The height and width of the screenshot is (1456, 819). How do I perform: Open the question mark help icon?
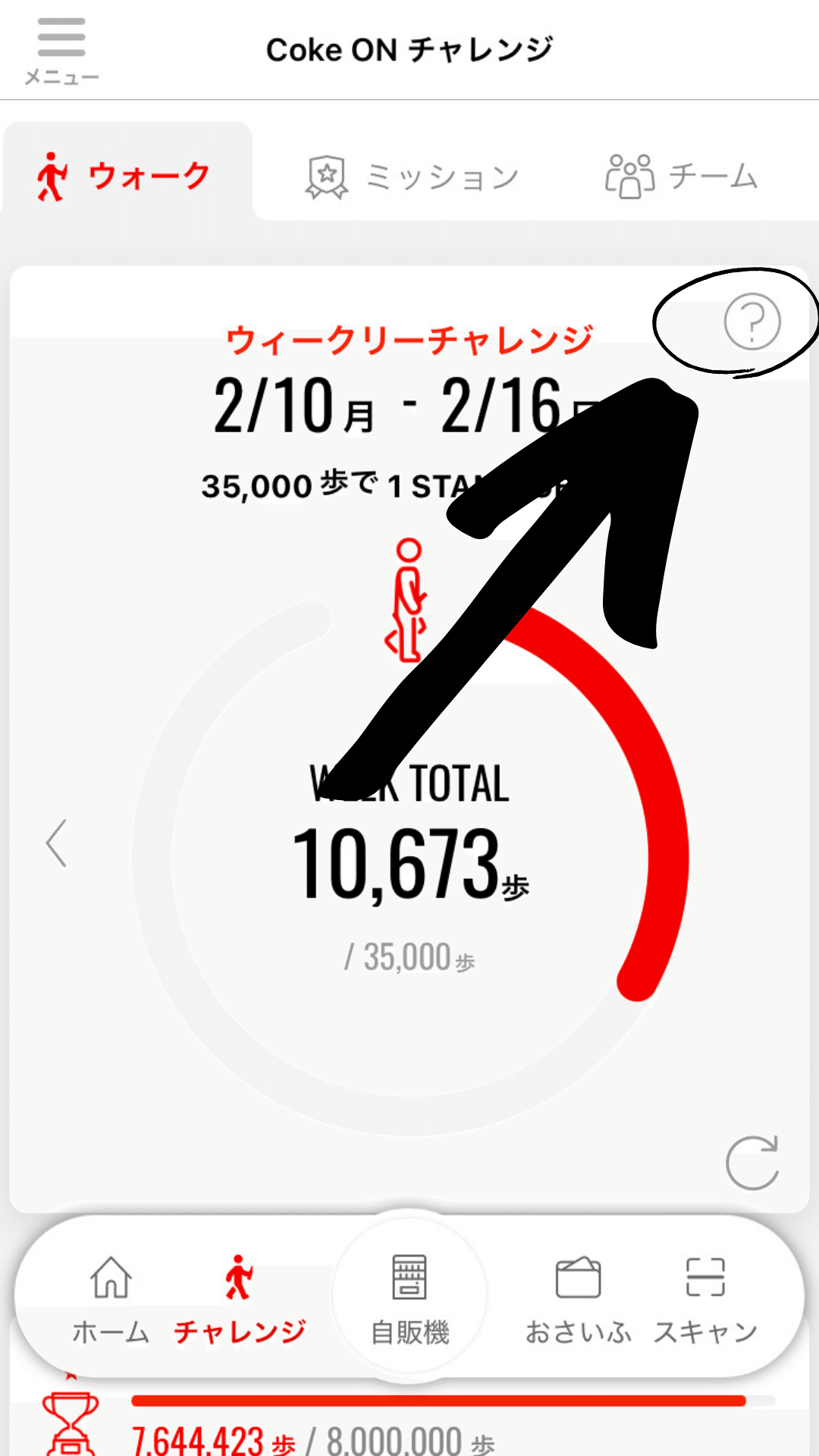tap(752, 322)
